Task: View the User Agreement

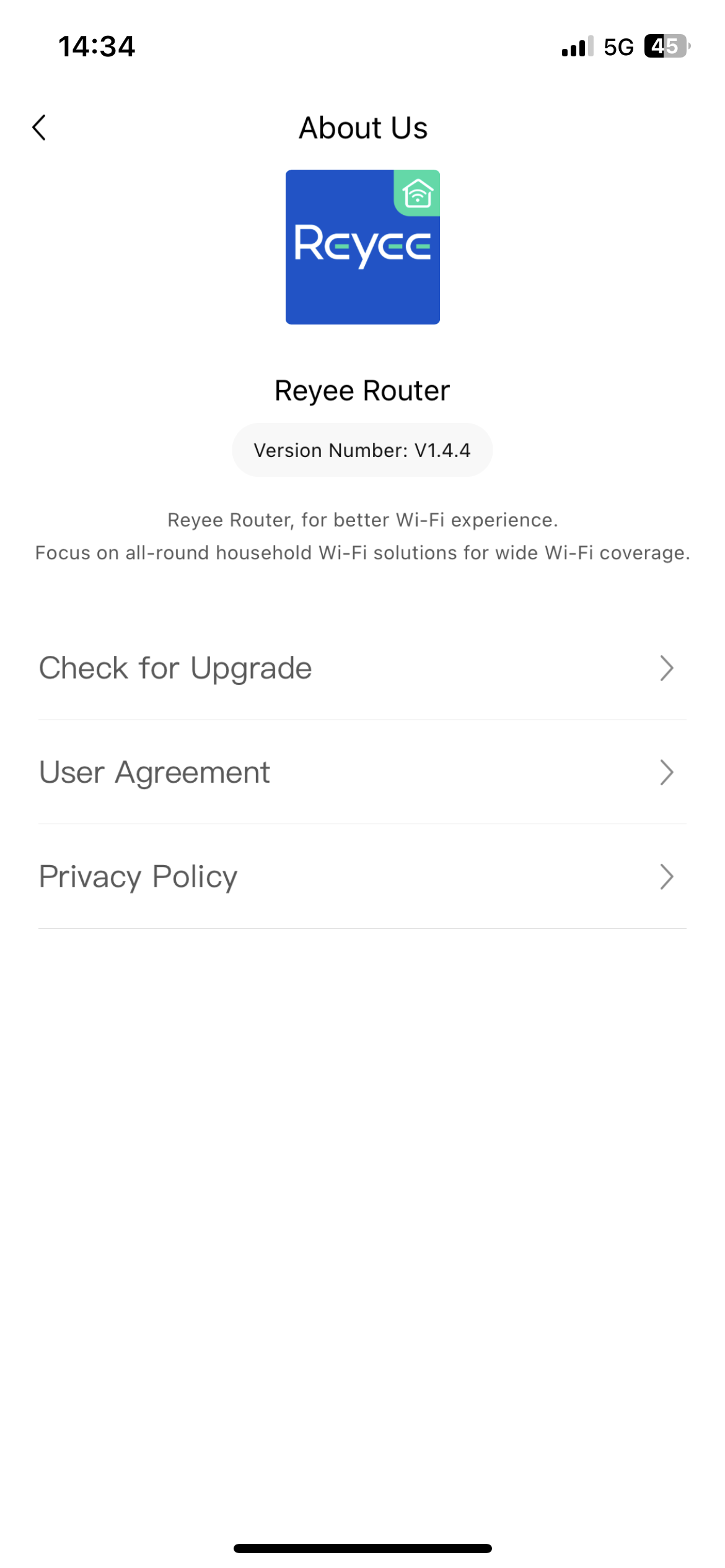Action: 362,772
